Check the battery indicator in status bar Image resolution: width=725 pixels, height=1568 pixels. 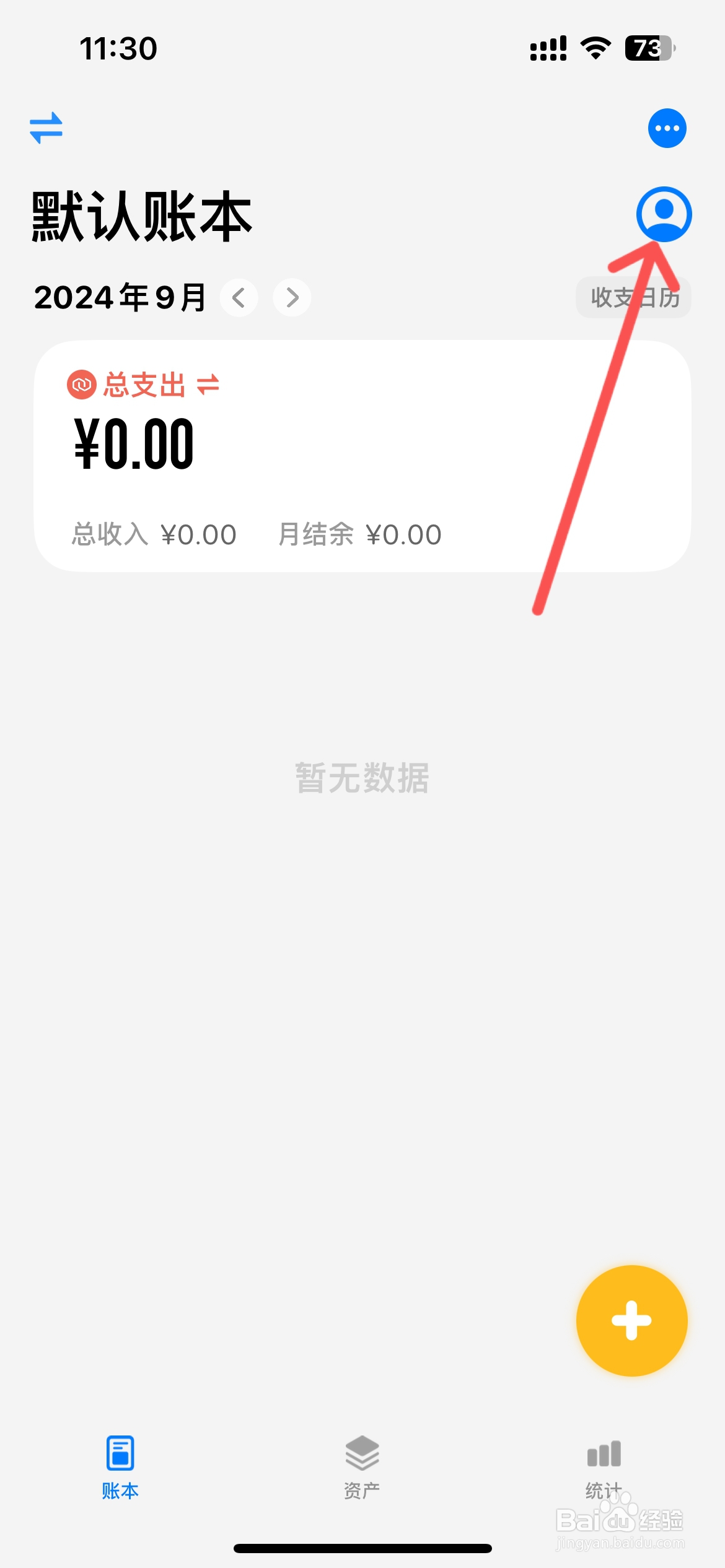point(649,49)
